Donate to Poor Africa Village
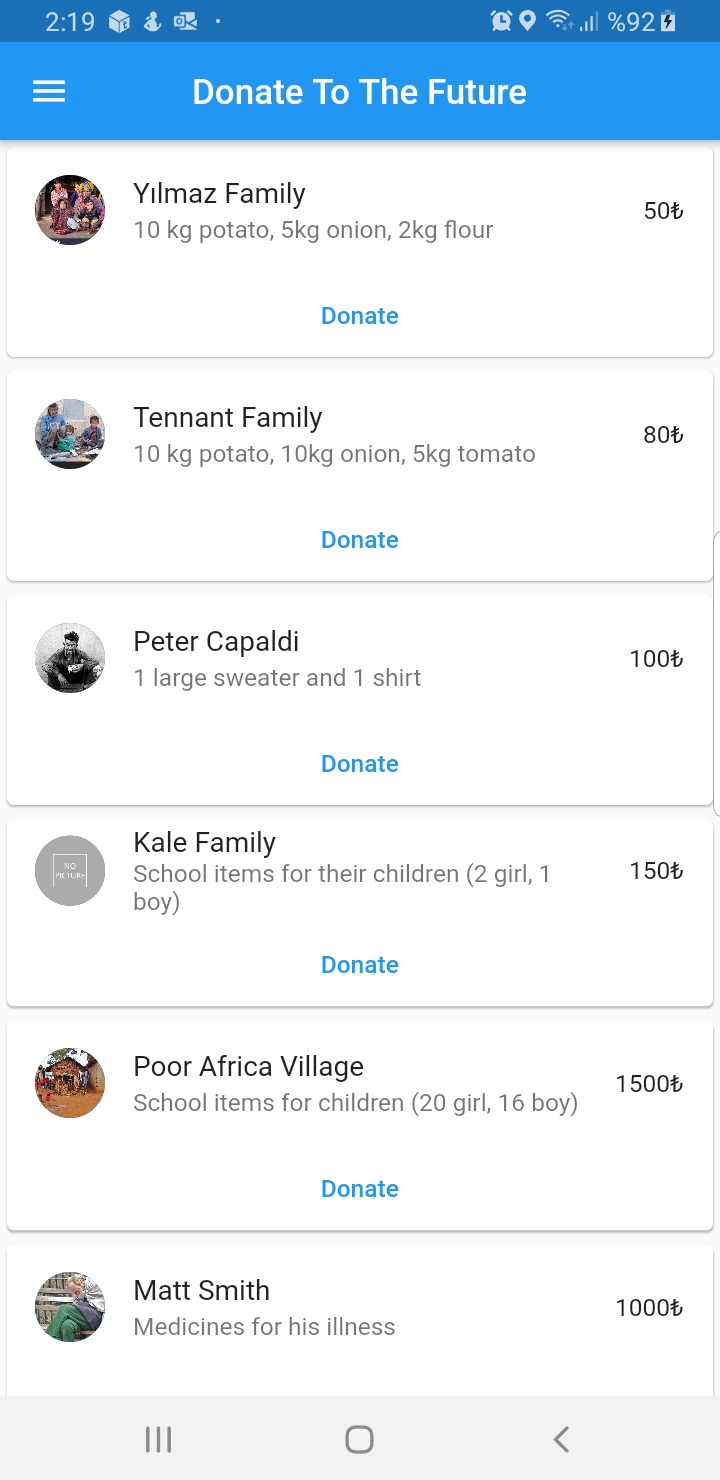Screen dimensions: 720x1480 point(360,1189)
